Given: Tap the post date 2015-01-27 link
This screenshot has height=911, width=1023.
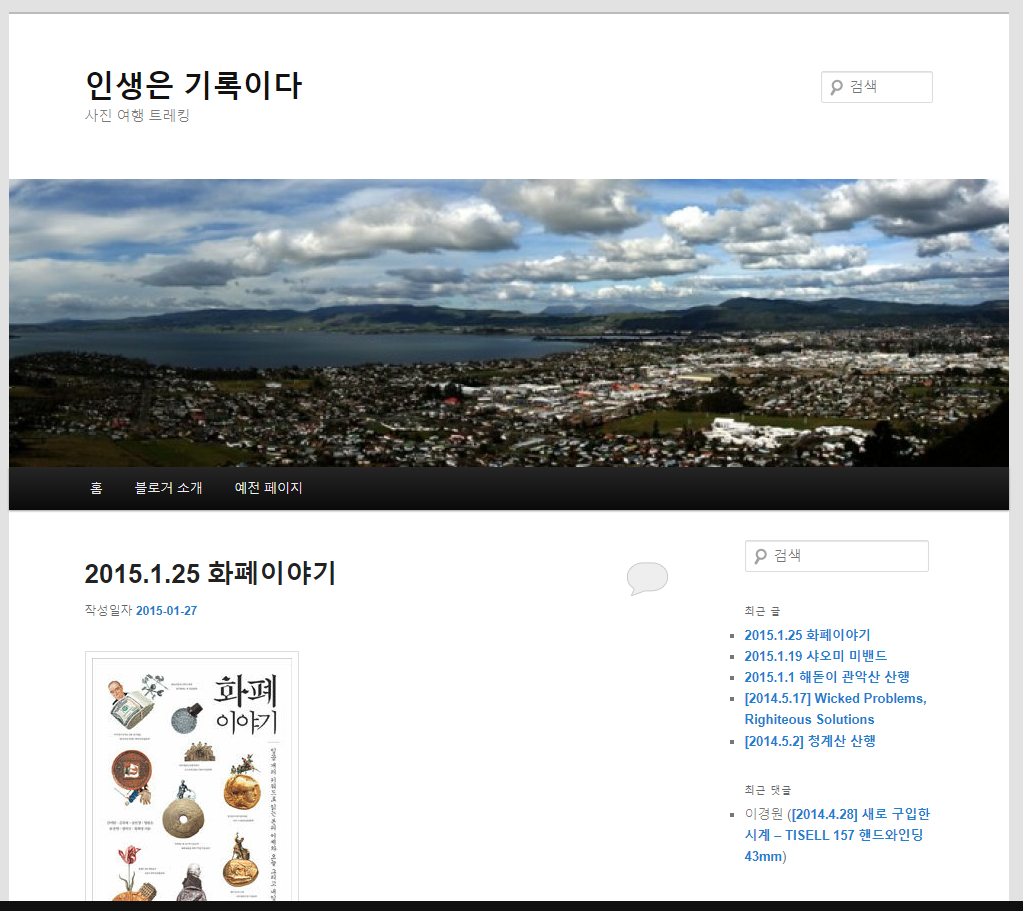Looking at the screenshot, I should click(166, 611).
